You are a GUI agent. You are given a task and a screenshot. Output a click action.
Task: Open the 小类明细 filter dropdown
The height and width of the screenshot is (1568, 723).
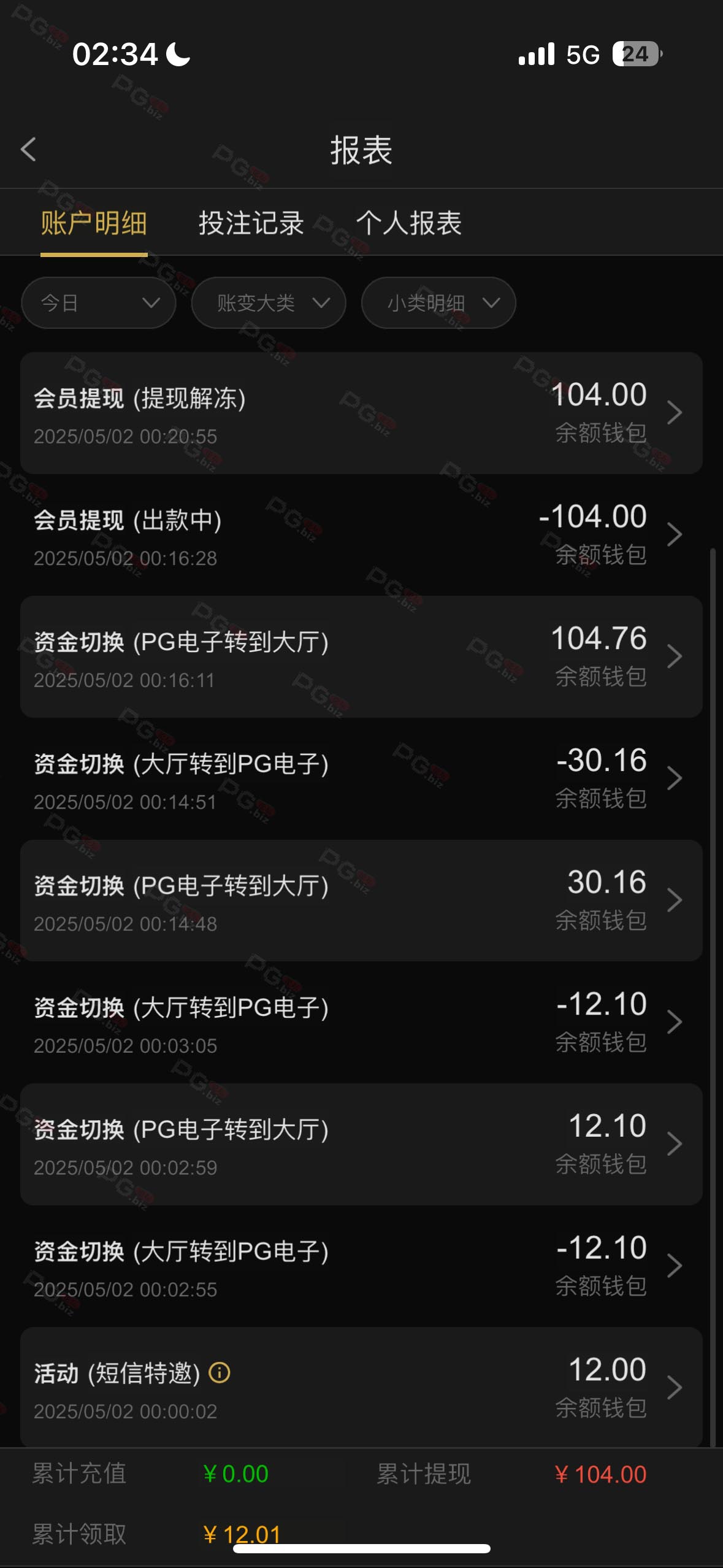[438, 302]
